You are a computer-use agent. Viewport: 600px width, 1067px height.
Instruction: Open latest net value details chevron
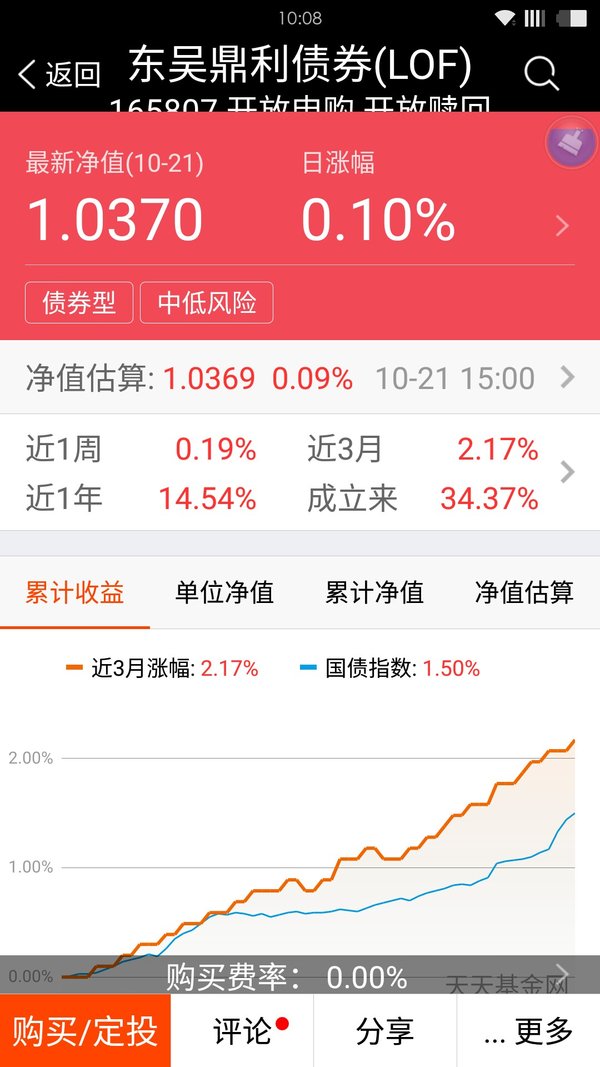tap(561, 226)
